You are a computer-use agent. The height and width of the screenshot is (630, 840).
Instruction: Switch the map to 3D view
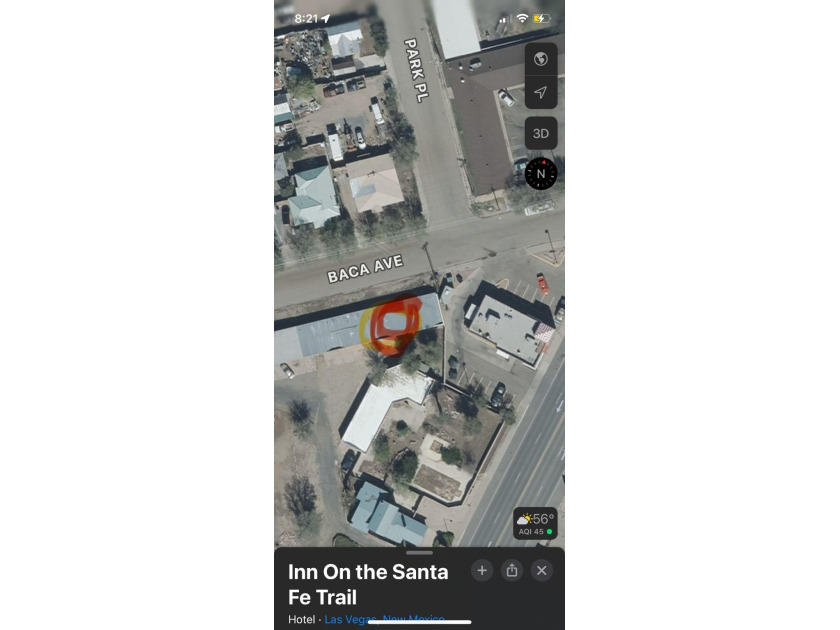coord(541,133)
